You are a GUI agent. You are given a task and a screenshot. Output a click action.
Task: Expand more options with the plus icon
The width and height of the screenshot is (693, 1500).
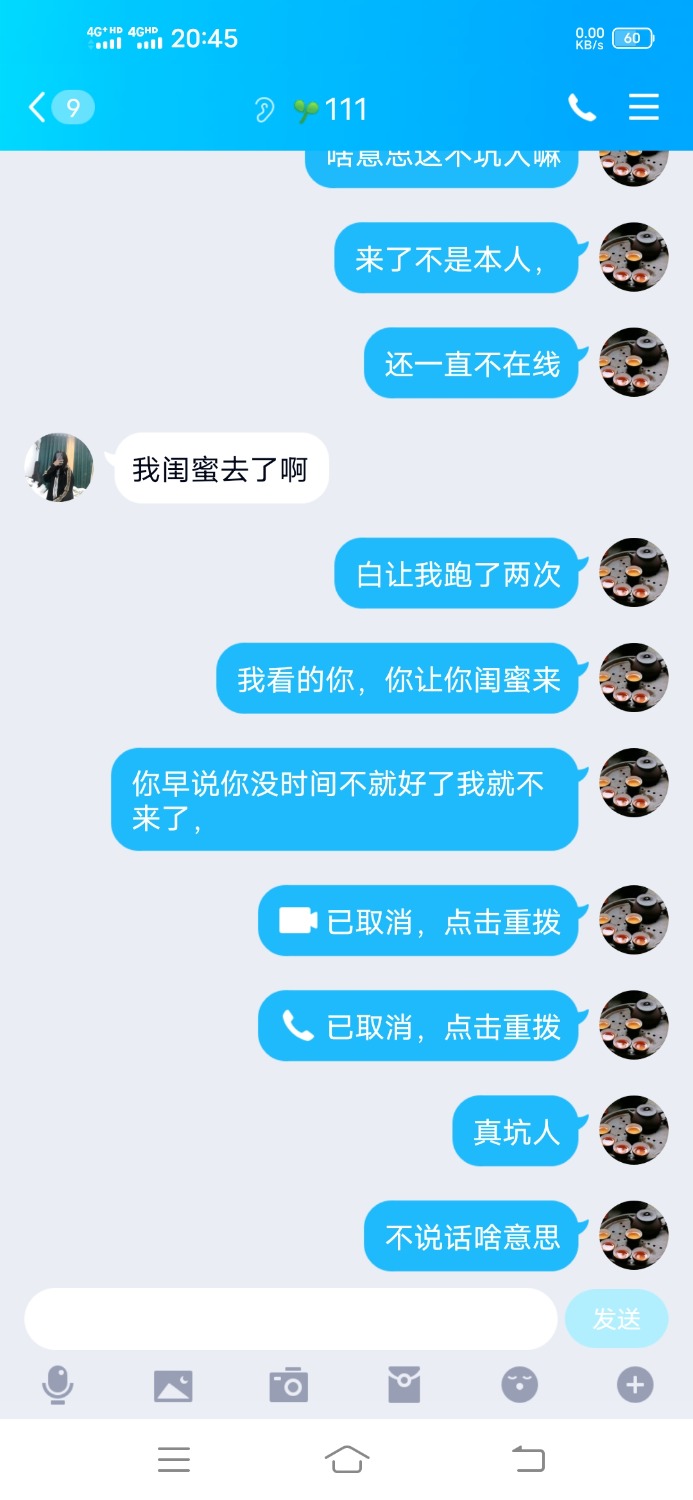pos(635,1385)
